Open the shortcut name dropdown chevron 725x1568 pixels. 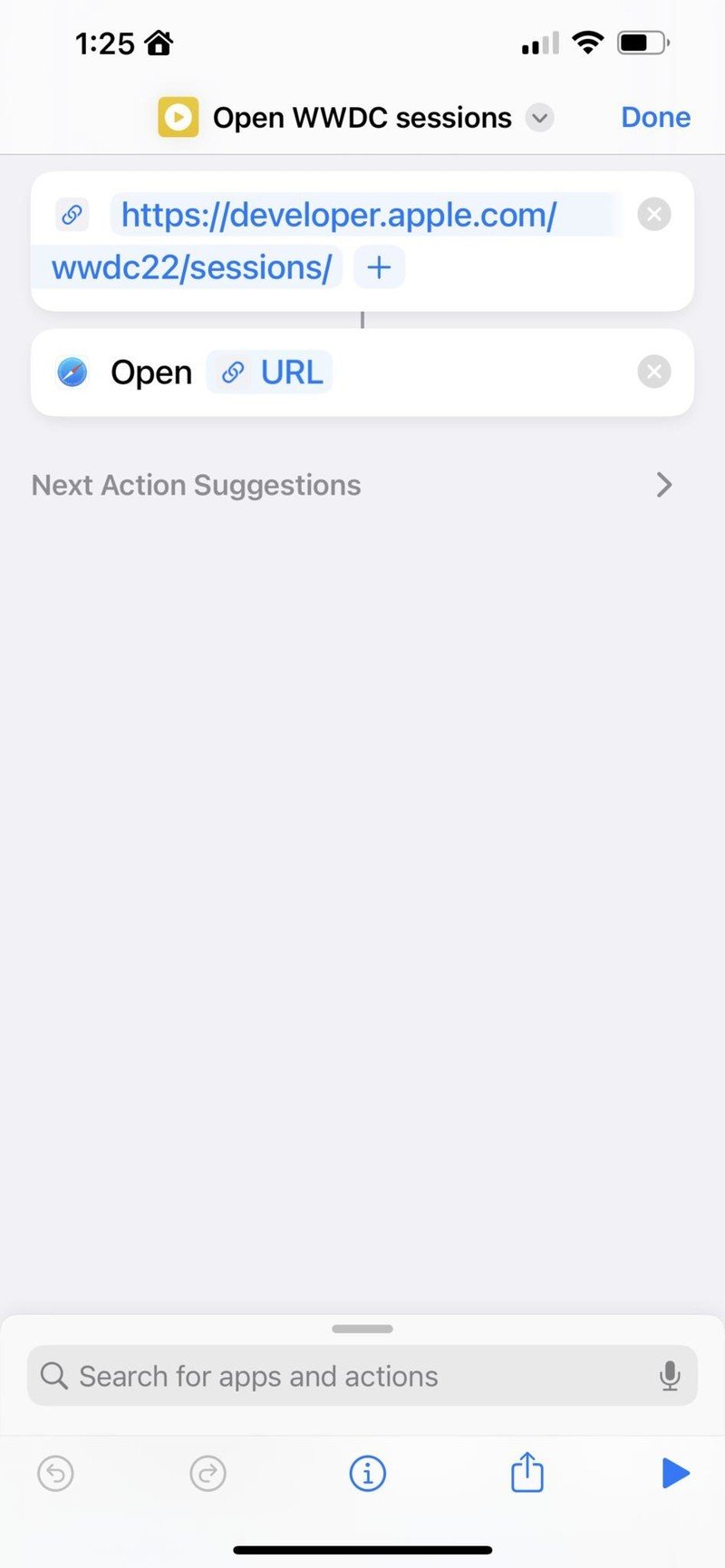[540, 118]
